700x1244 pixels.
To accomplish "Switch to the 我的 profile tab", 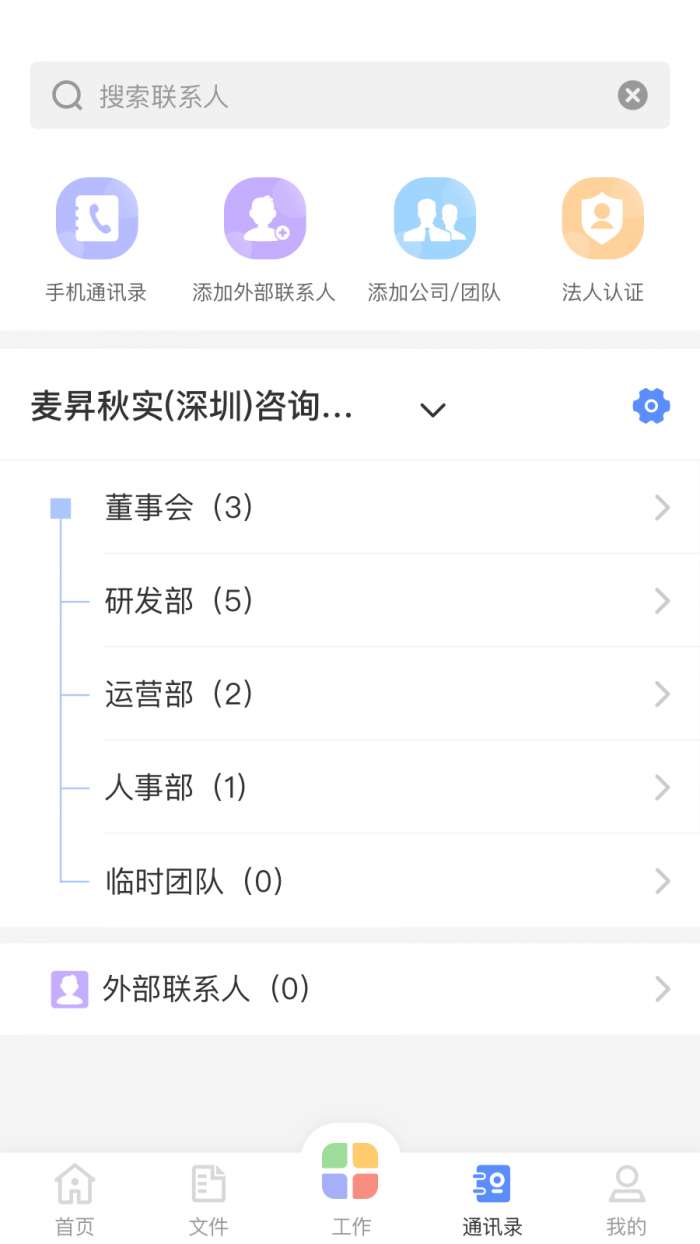I will tap(626, 1199).
